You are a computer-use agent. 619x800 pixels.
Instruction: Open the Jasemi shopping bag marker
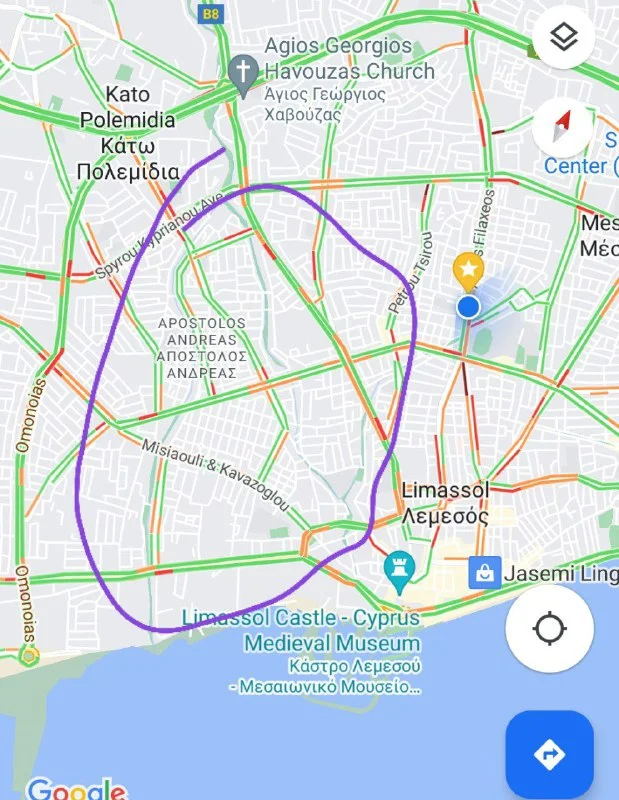point(484,573)
